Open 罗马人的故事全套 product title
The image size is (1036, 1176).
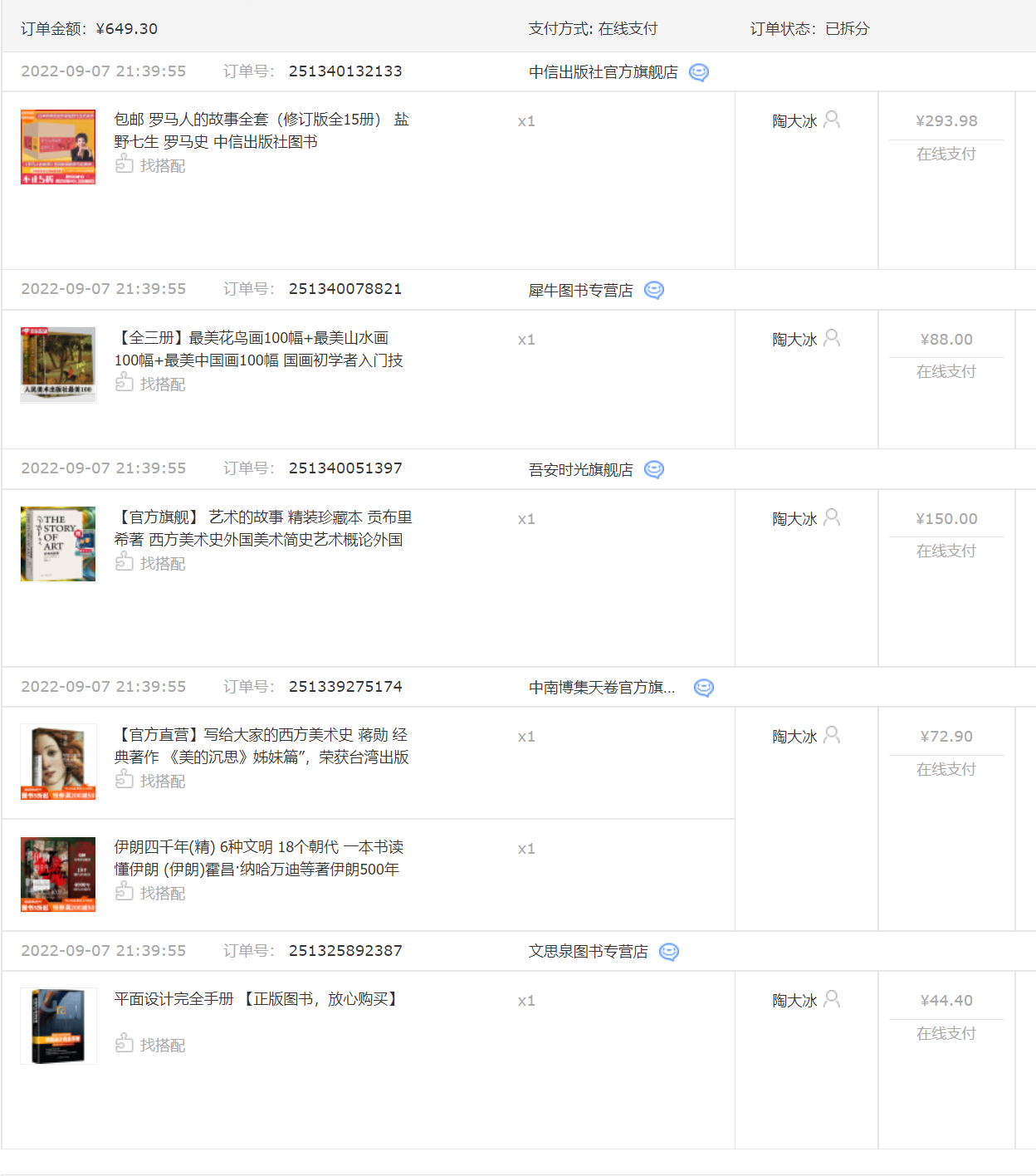pos(261,130)
